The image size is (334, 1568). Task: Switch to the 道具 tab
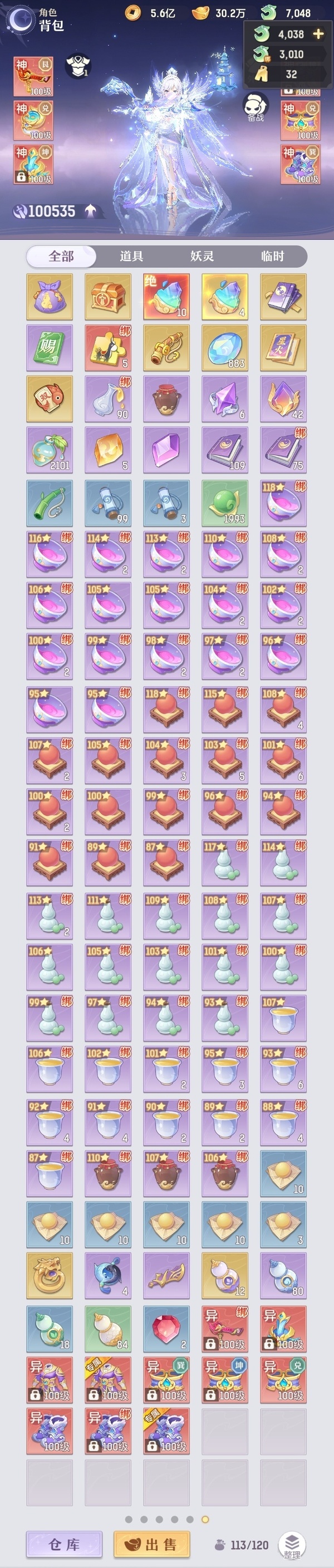tap(131, 256)
